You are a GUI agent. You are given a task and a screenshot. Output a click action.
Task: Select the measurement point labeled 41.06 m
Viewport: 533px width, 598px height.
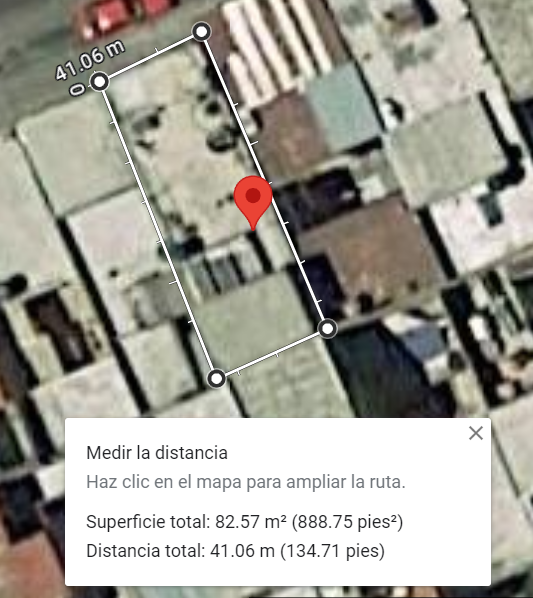click(100, 82)
